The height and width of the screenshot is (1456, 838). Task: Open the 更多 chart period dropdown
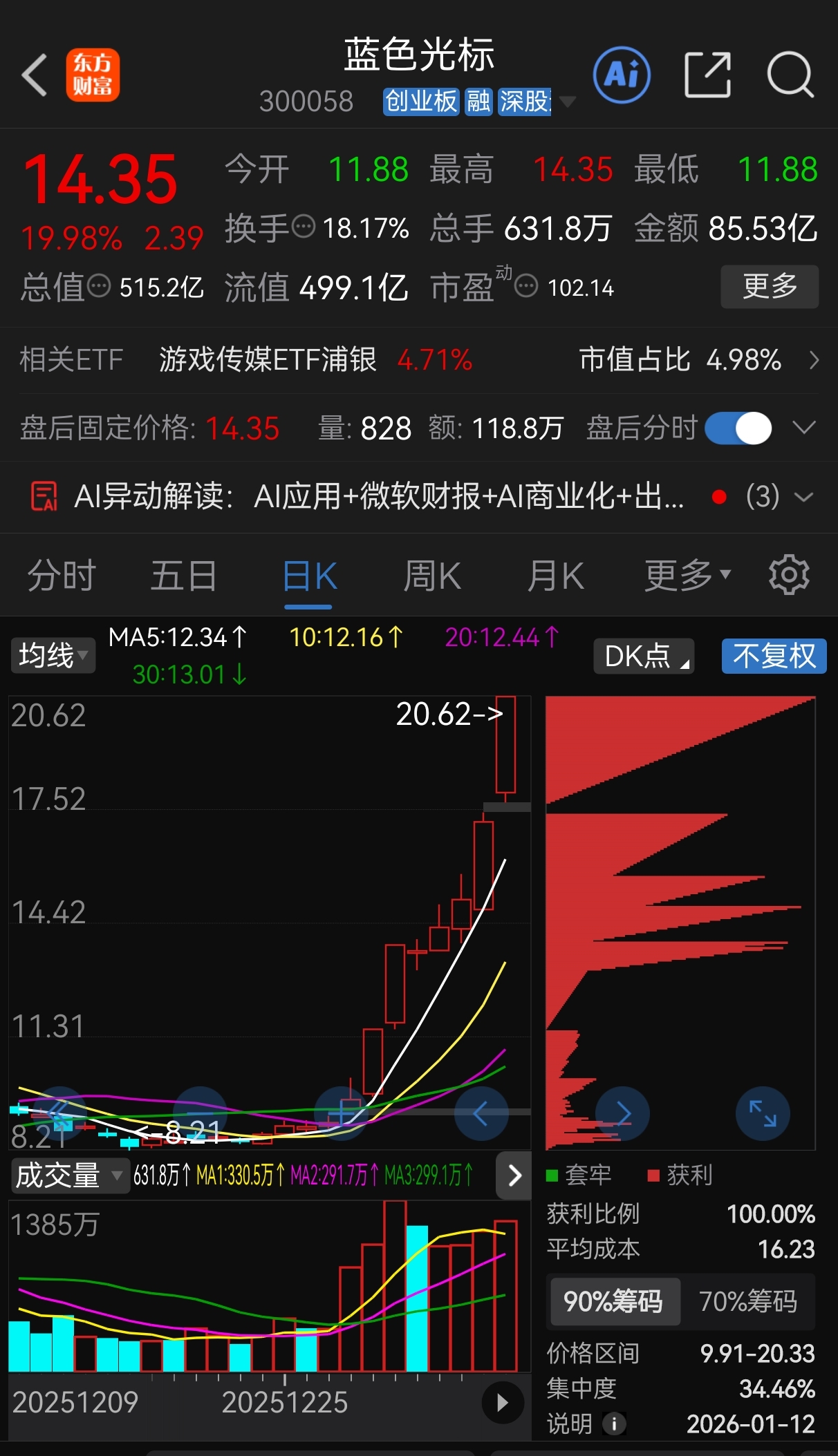[687, 576]
